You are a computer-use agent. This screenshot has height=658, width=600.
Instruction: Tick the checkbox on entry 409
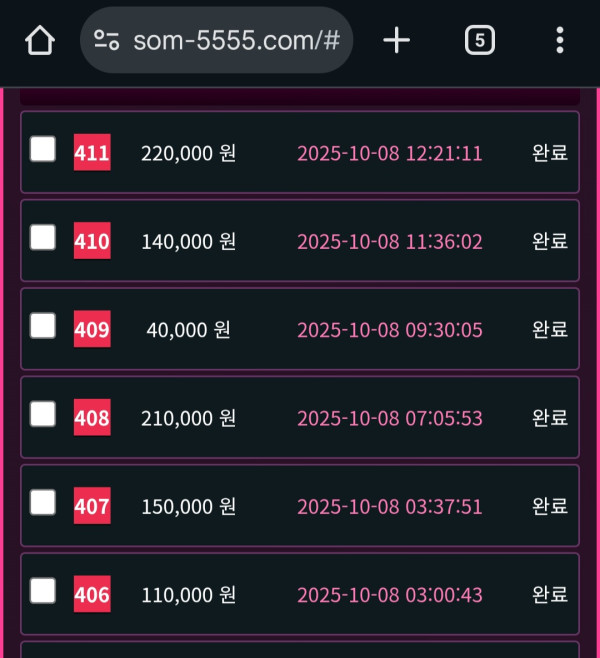click(43, 326)
